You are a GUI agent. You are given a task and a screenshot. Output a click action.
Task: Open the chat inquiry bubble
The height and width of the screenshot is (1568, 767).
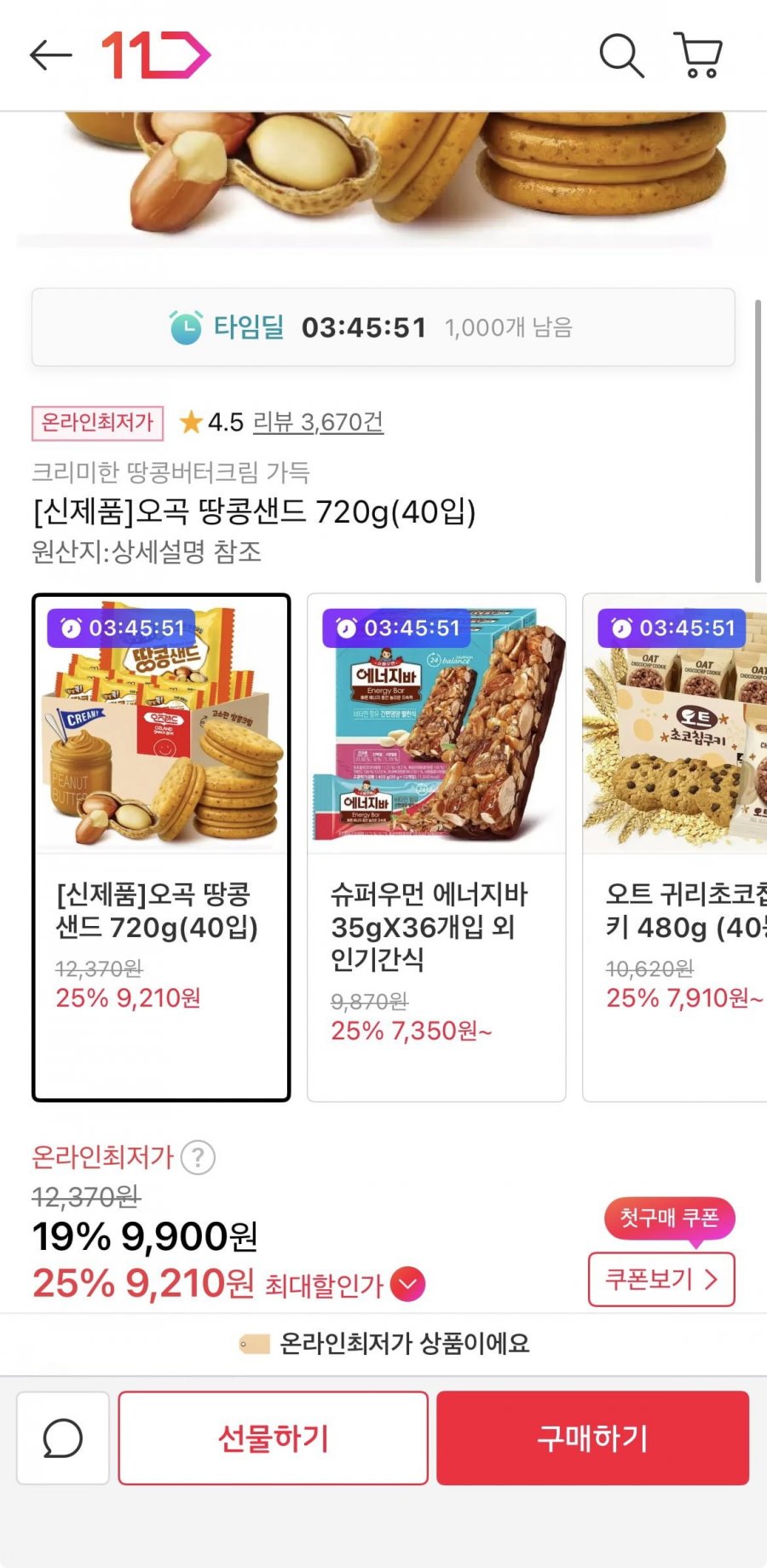(63, 1438)
